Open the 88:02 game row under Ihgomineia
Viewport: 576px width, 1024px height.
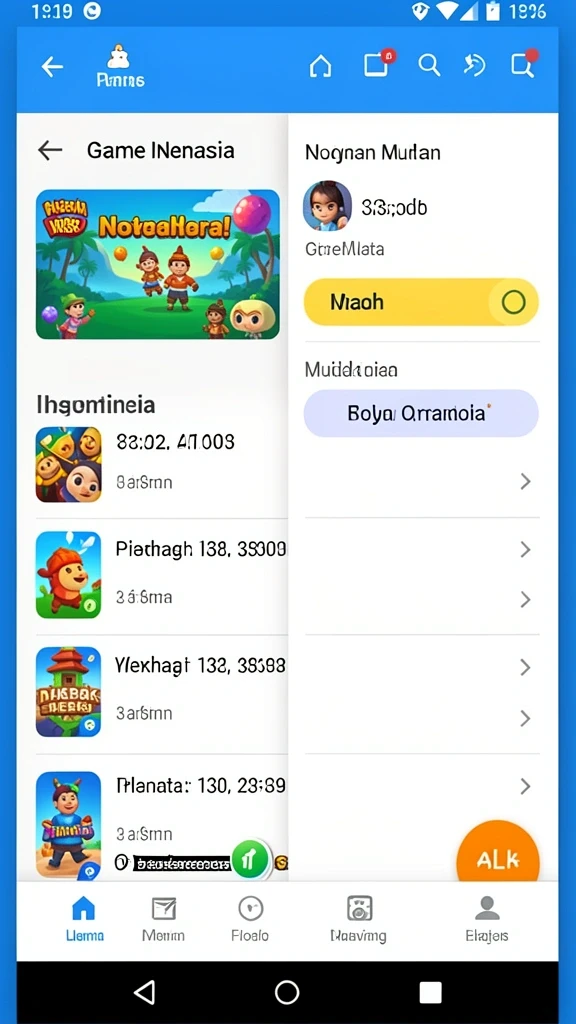tap(161, 464)
